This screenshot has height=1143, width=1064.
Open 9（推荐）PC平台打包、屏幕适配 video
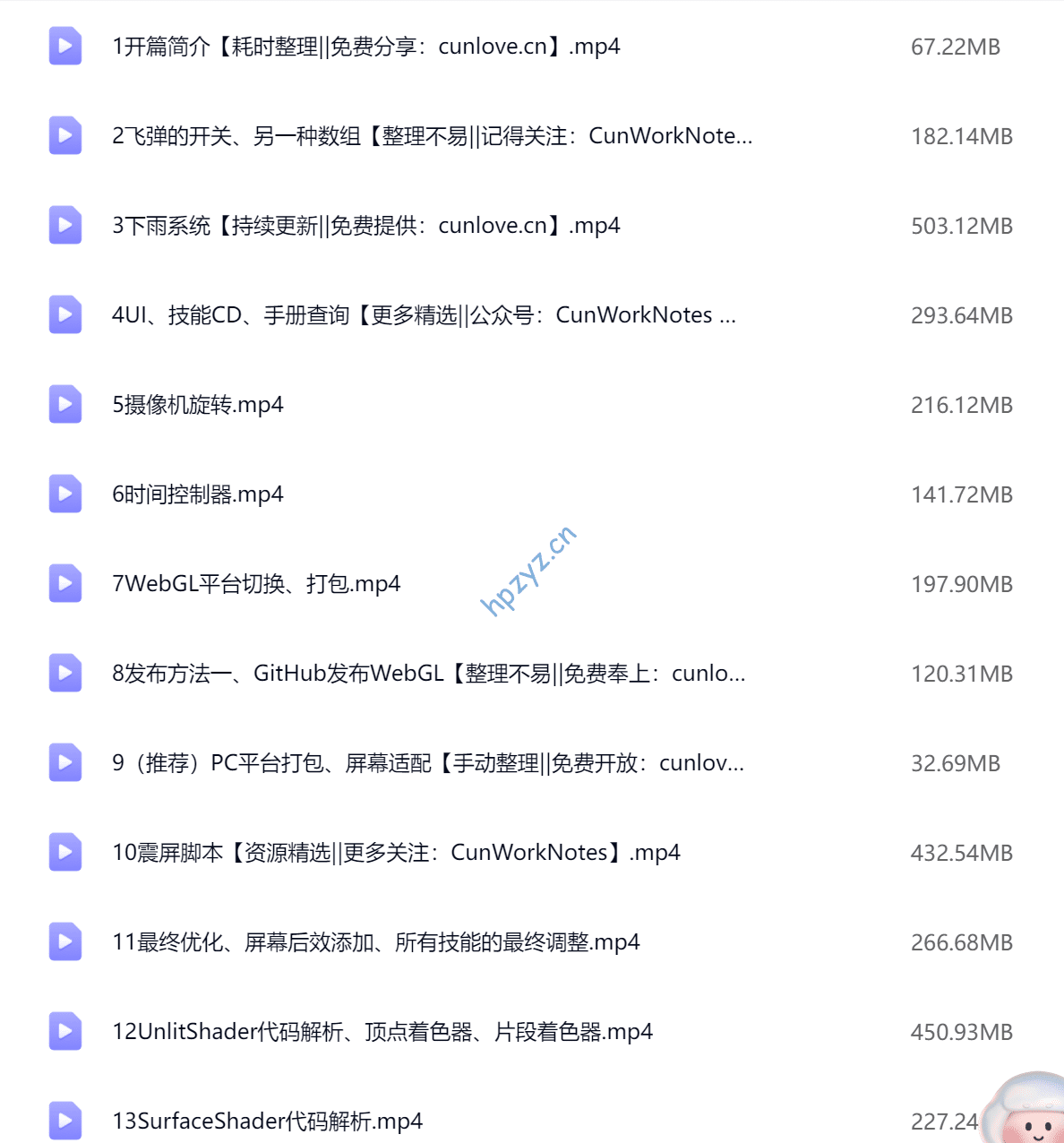pyautogui.click(x=427, y=763)
